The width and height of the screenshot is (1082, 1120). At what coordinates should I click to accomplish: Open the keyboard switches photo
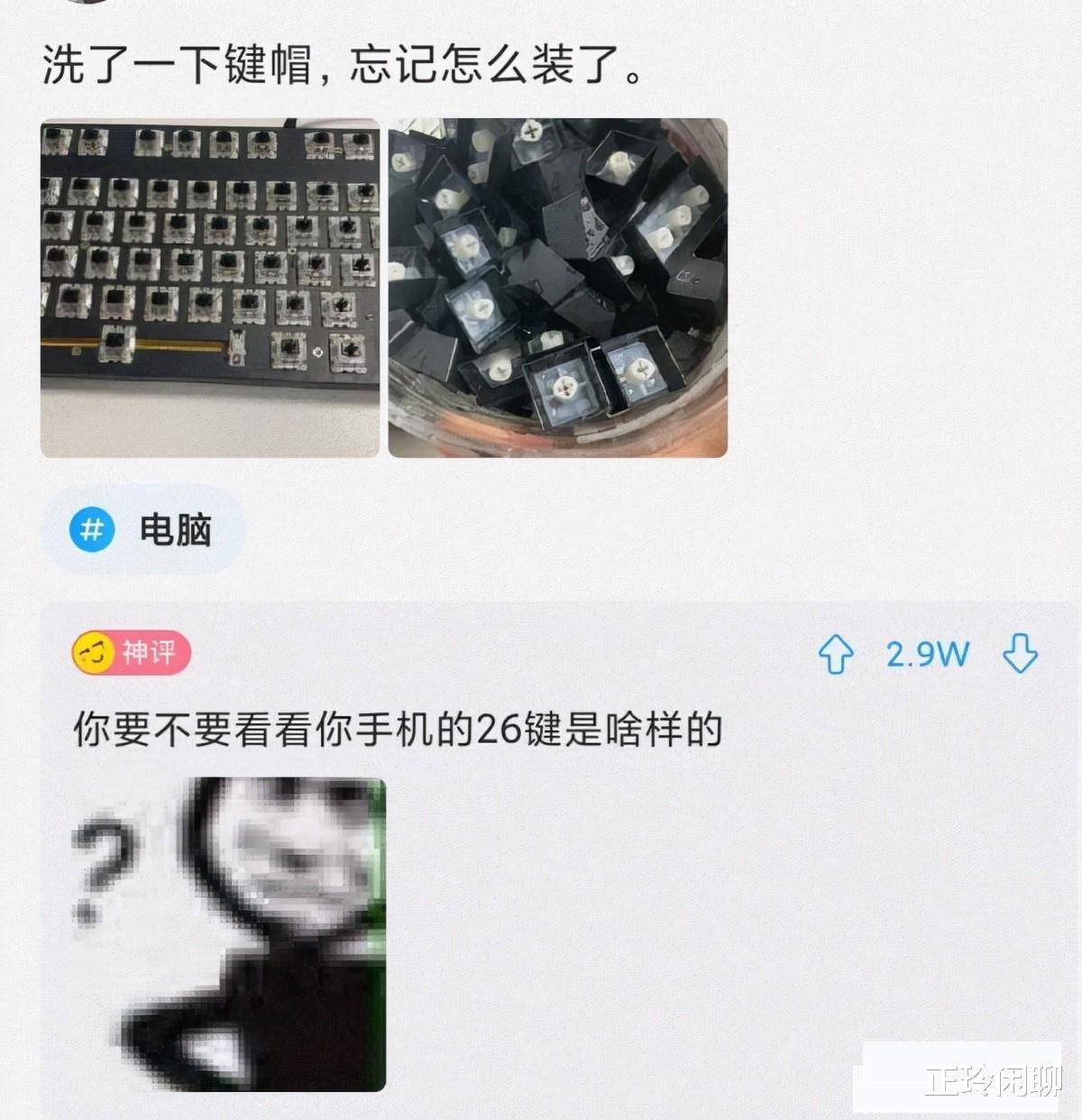(209, 288)
